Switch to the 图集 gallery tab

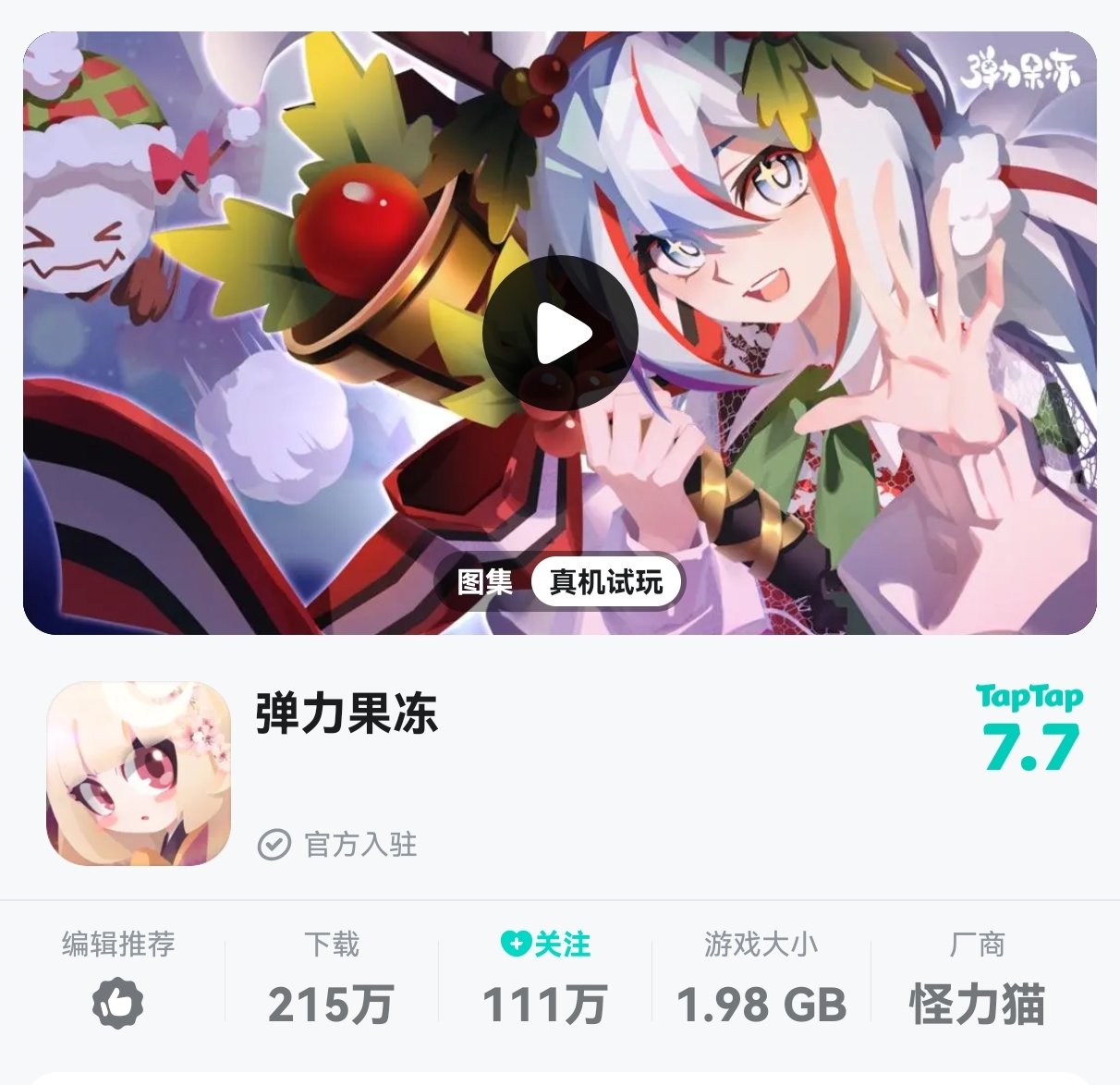[485, 582]
